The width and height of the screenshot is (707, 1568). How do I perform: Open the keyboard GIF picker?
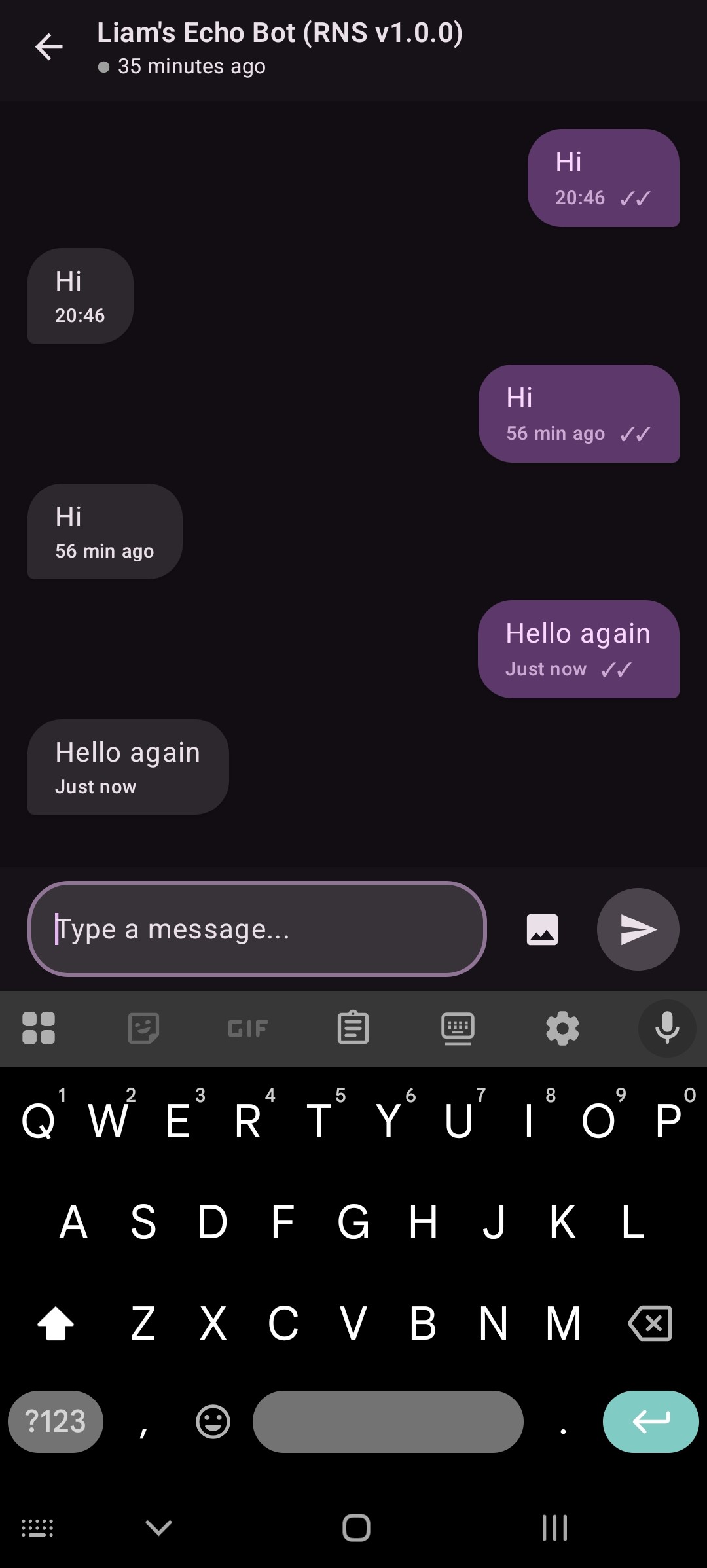(248, 1028)
